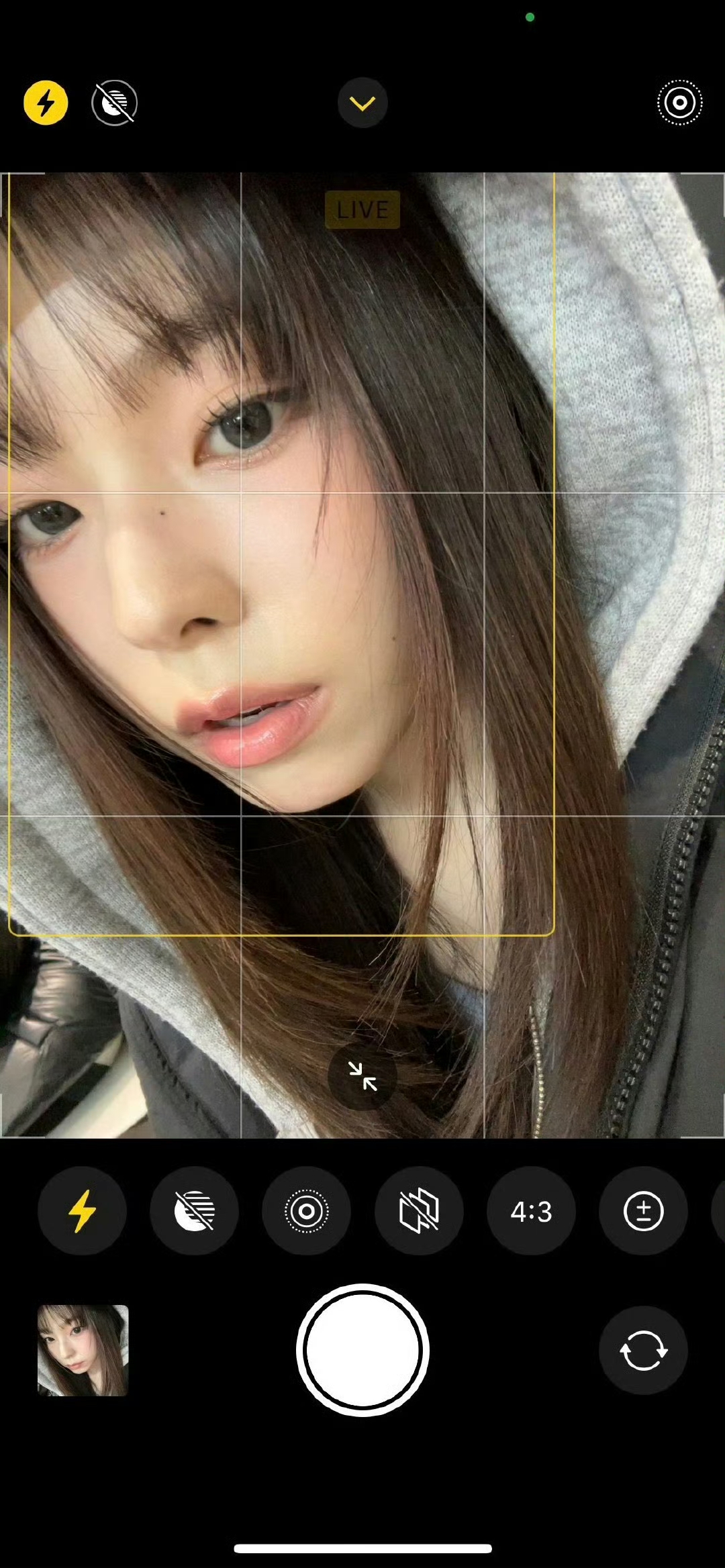This screenshot has width=725, height=1568.
Task: Open photographic styles control
Action: click(x=419, y=1211)
